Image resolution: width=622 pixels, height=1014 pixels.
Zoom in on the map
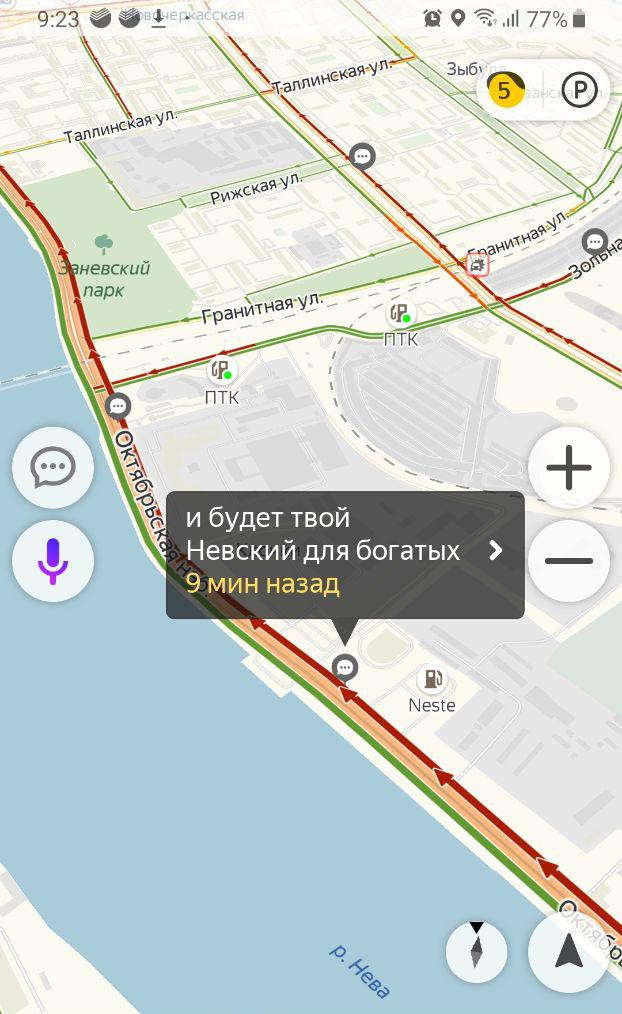point(569,468)
